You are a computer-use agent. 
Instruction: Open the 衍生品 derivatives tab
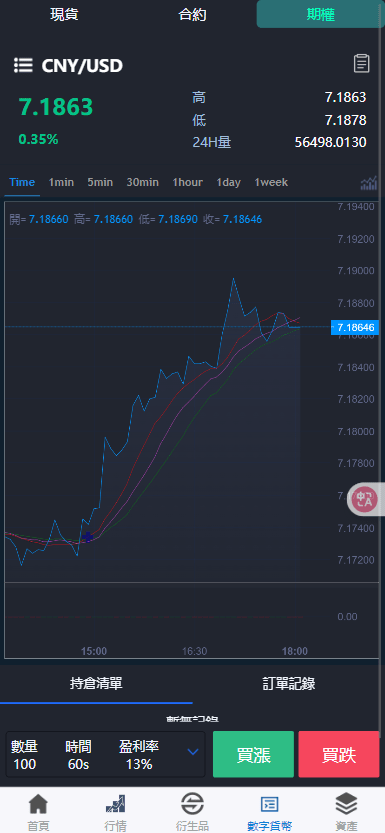pos(192,812)
